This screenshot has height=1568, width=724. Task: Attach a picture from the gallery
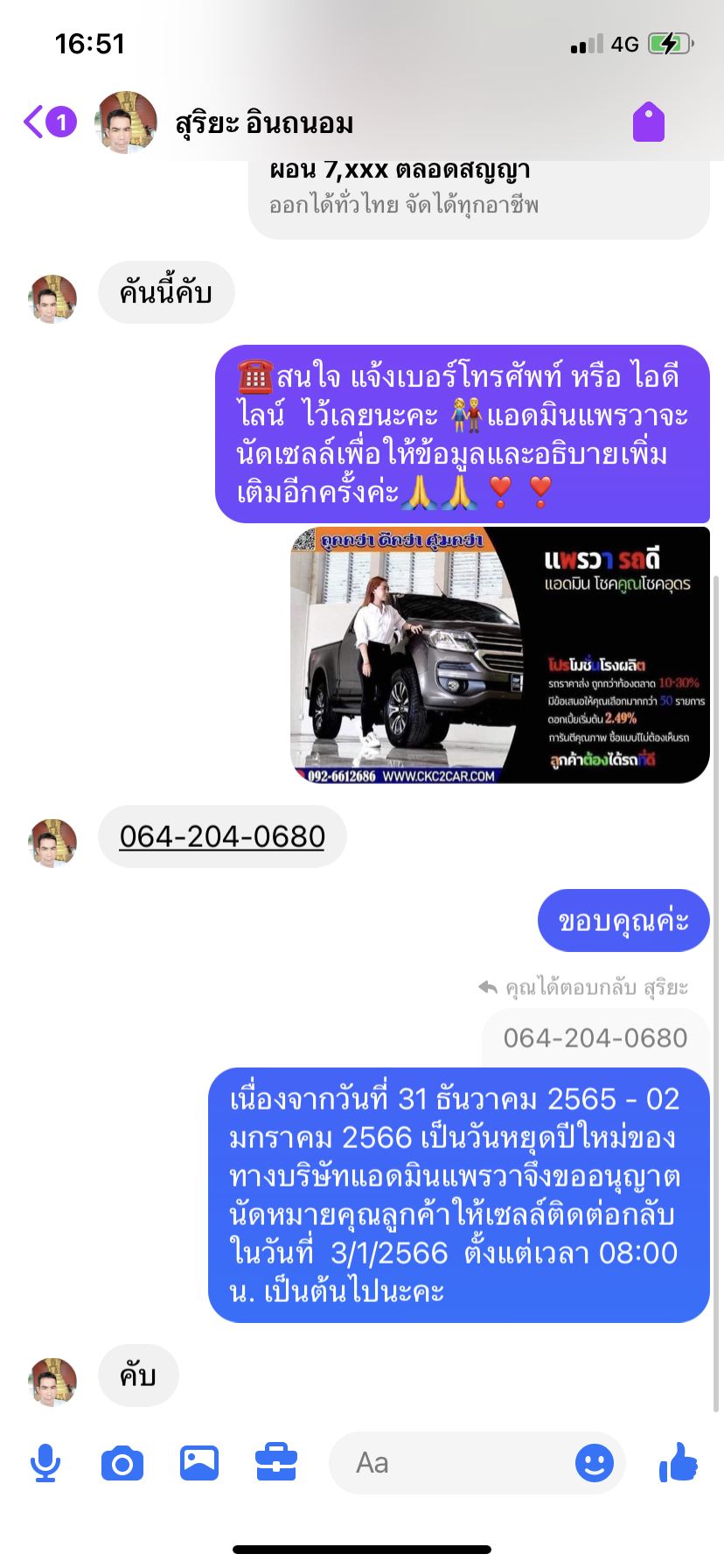pos(199,1463)
